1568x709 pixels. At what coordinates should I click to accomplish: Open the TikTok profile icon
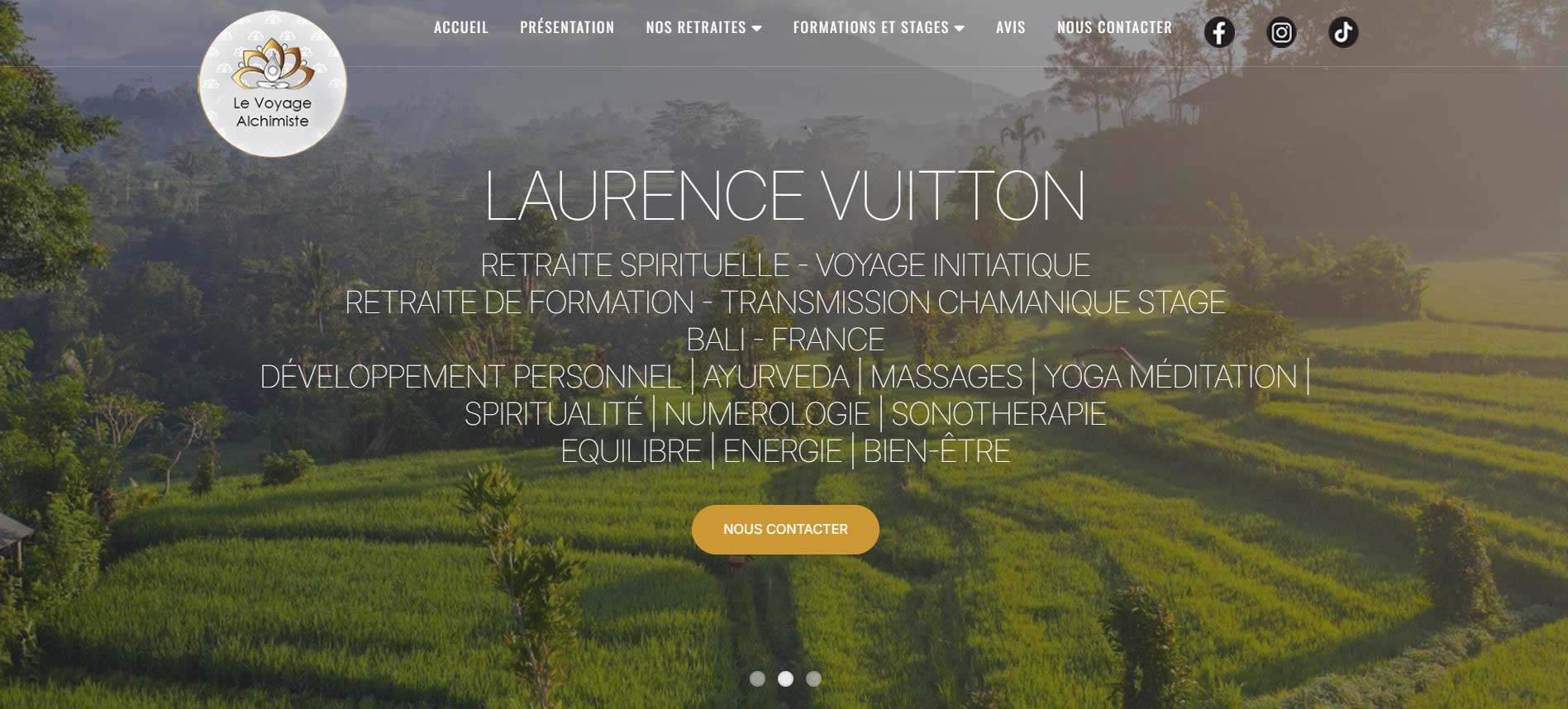pyautogui.click(x=1343, y=32)
